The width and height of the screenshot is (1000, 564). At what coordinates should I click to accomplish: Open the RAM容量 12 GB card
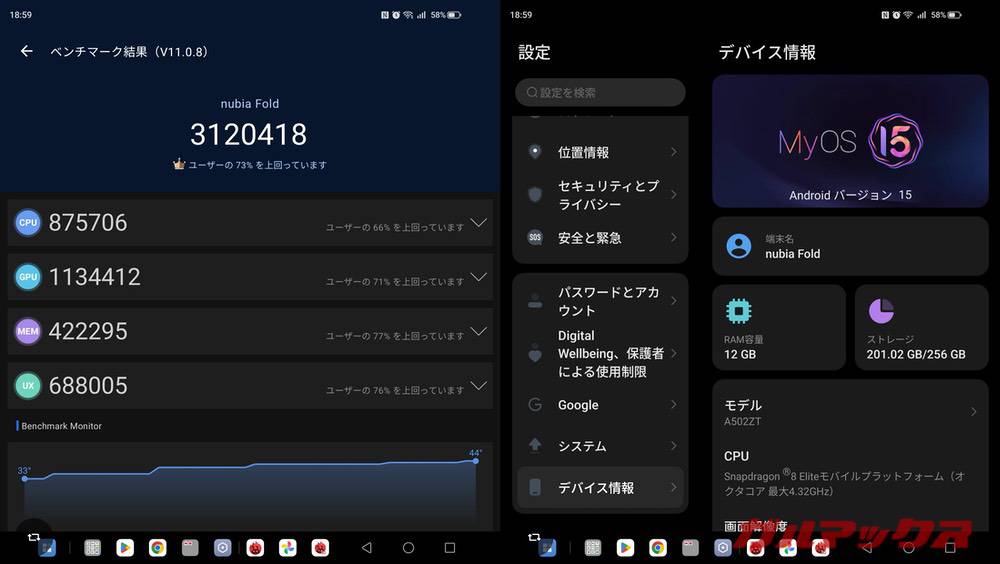[778, 328]
